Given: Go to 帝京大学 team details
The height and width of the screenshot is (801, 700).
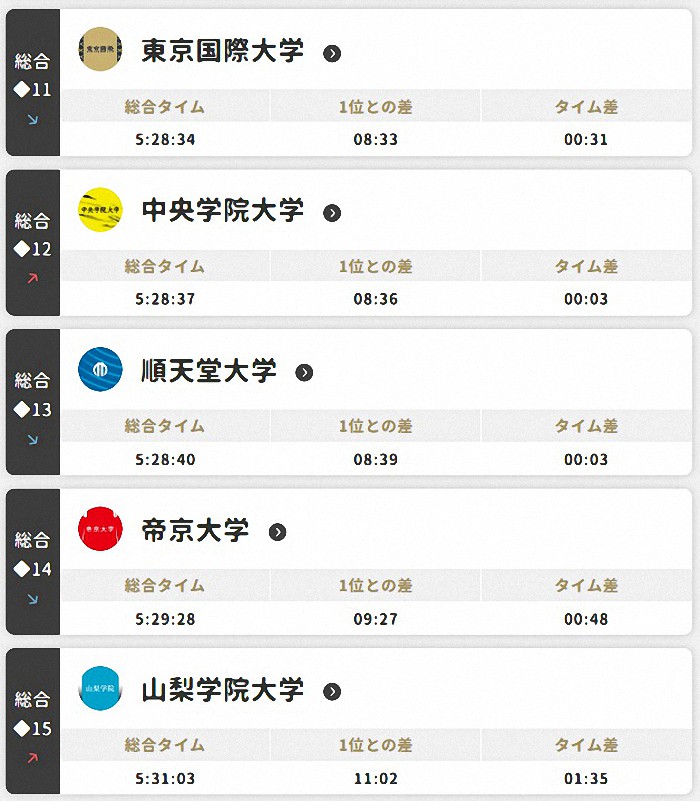Looking at the screenshot, I should pyautogui.click(x=277, y=532).
